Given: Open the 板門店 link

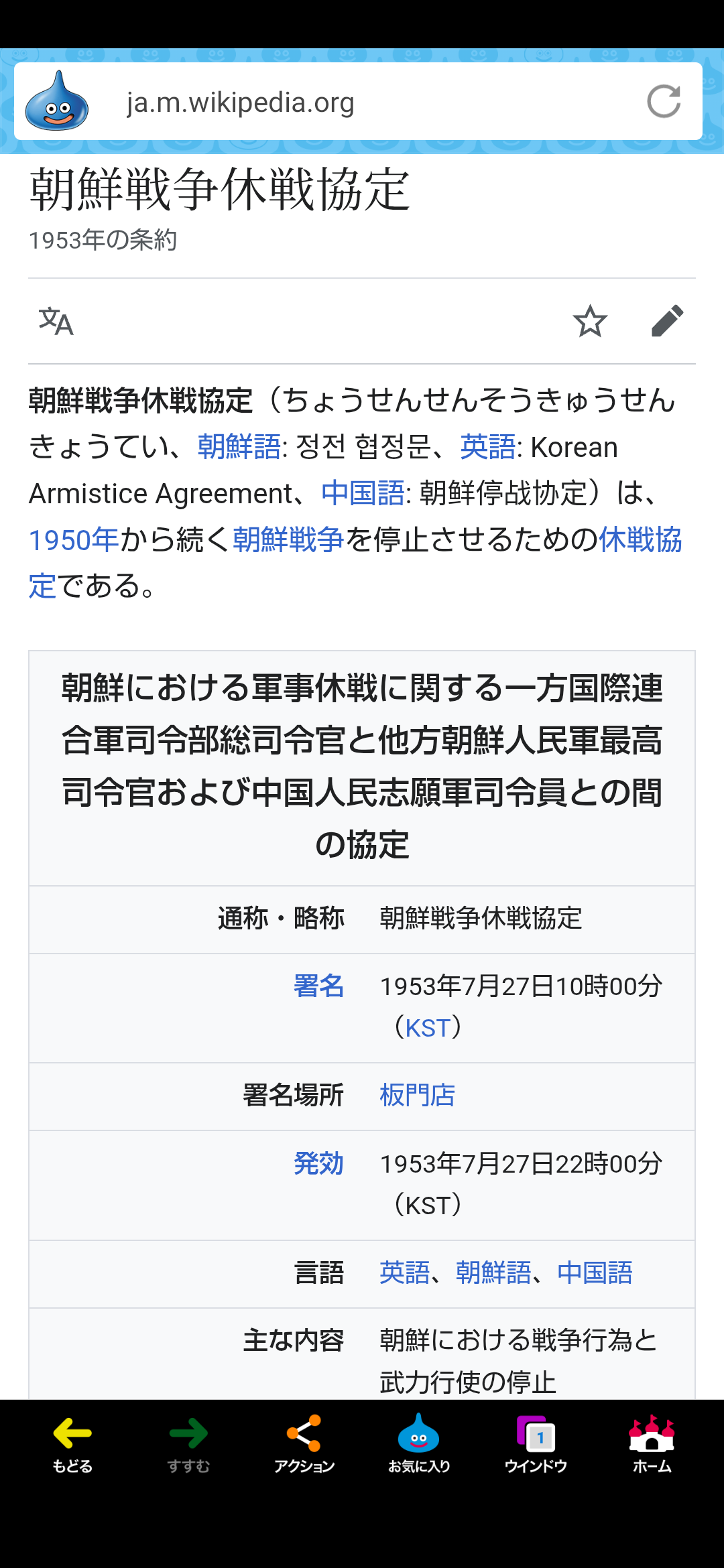Looking at the screenshot, I should 417,1096.
